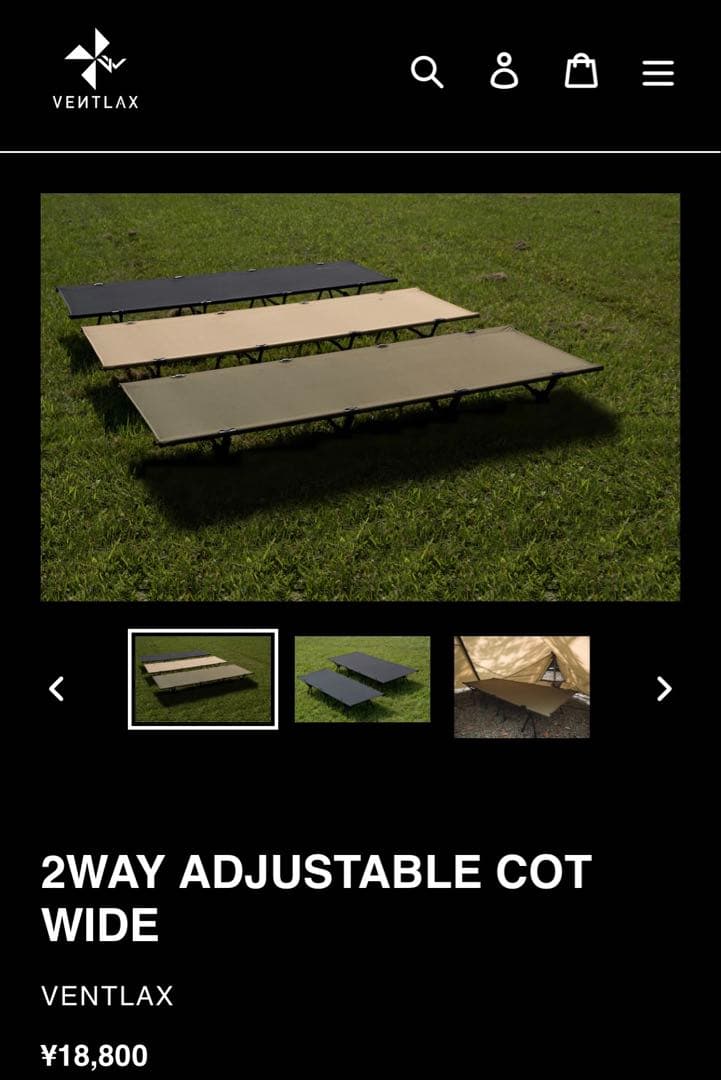View the shopping cart
This screenshot has height=1080, width=721.
pyautogui.click(x=581, y=72)
